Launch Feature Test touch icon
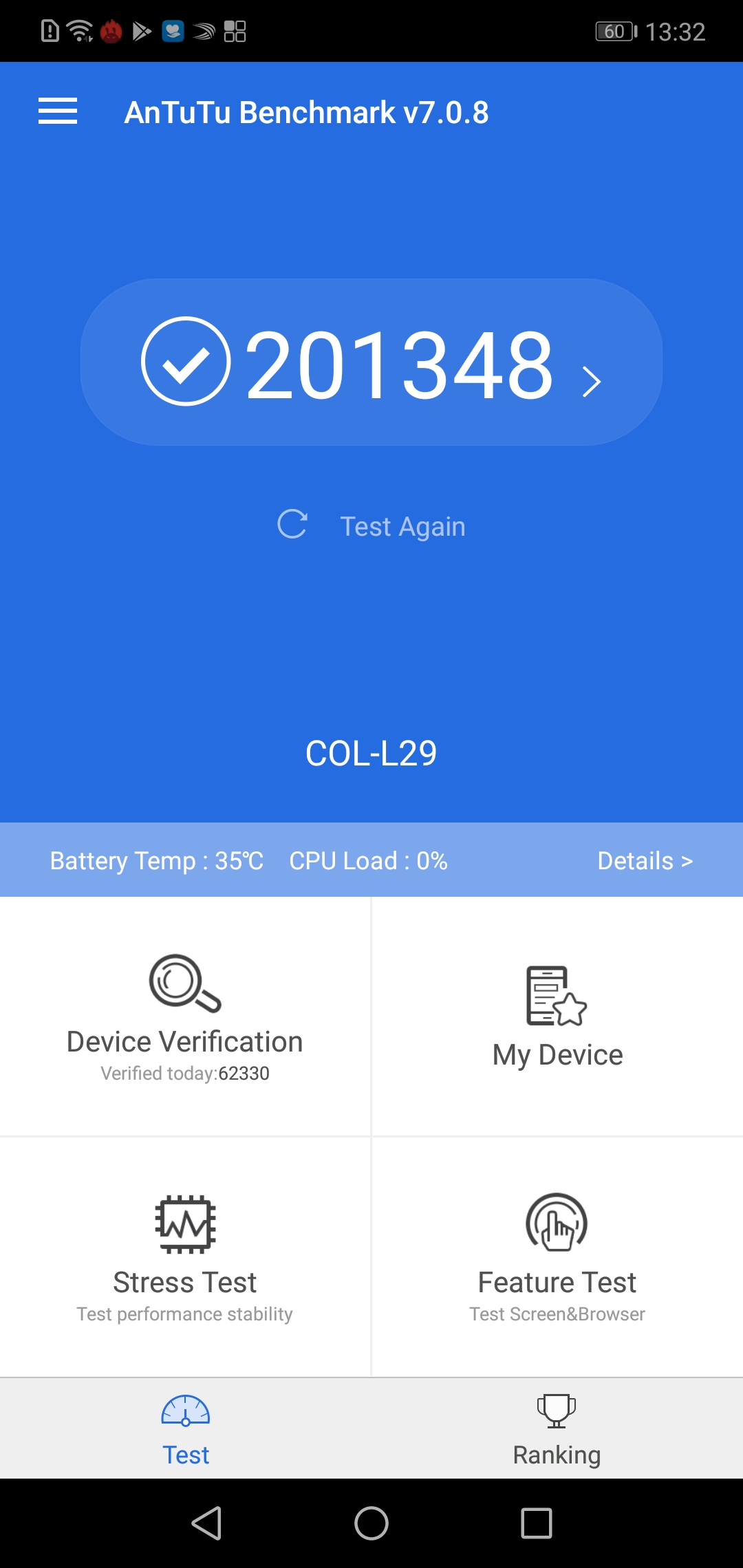Screen dimensions: 743x1568 point(556,1224)
